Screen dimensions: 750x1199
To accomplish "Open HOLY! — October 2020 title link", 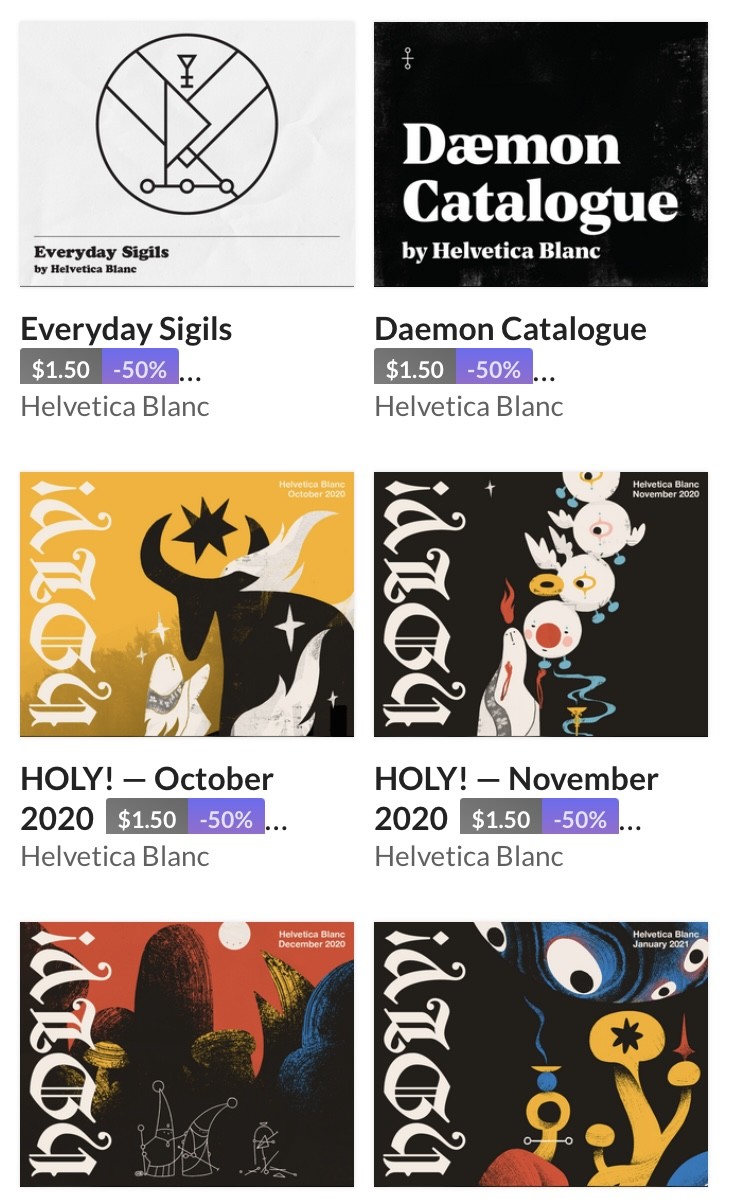I will 146,779.
